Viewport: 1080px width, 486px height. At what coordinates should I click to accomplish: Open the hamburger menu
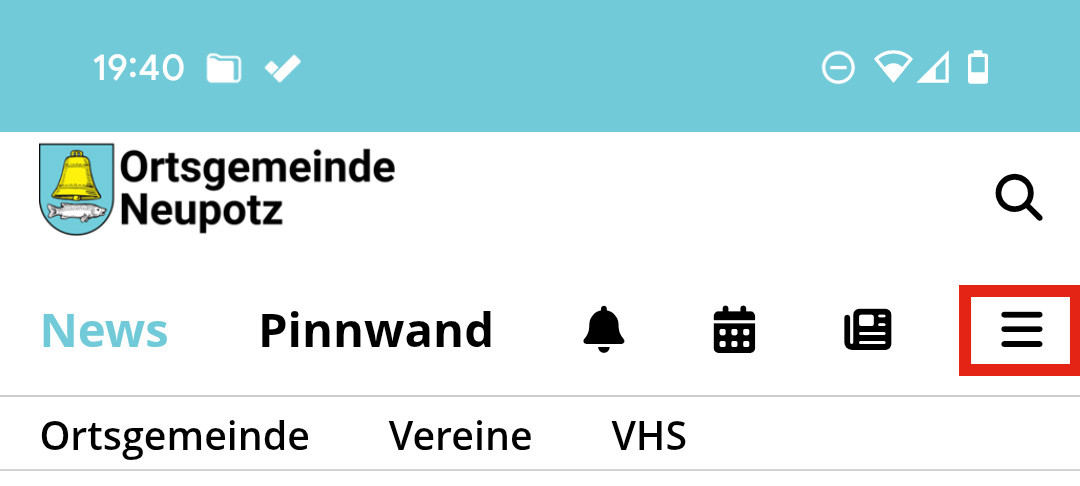(1021, 329)
